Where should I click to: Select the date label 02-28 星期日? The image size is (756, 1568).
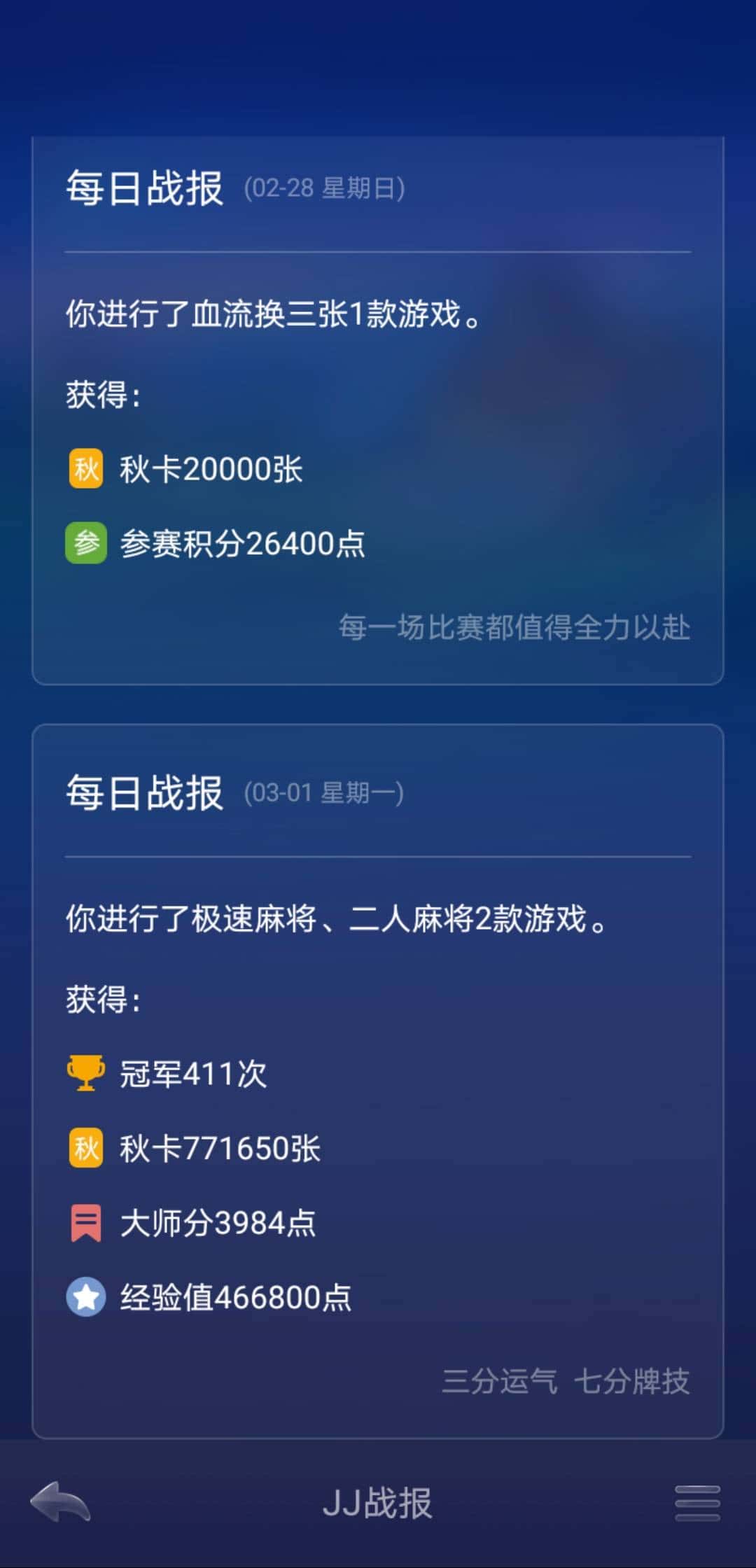click(325, 189)
